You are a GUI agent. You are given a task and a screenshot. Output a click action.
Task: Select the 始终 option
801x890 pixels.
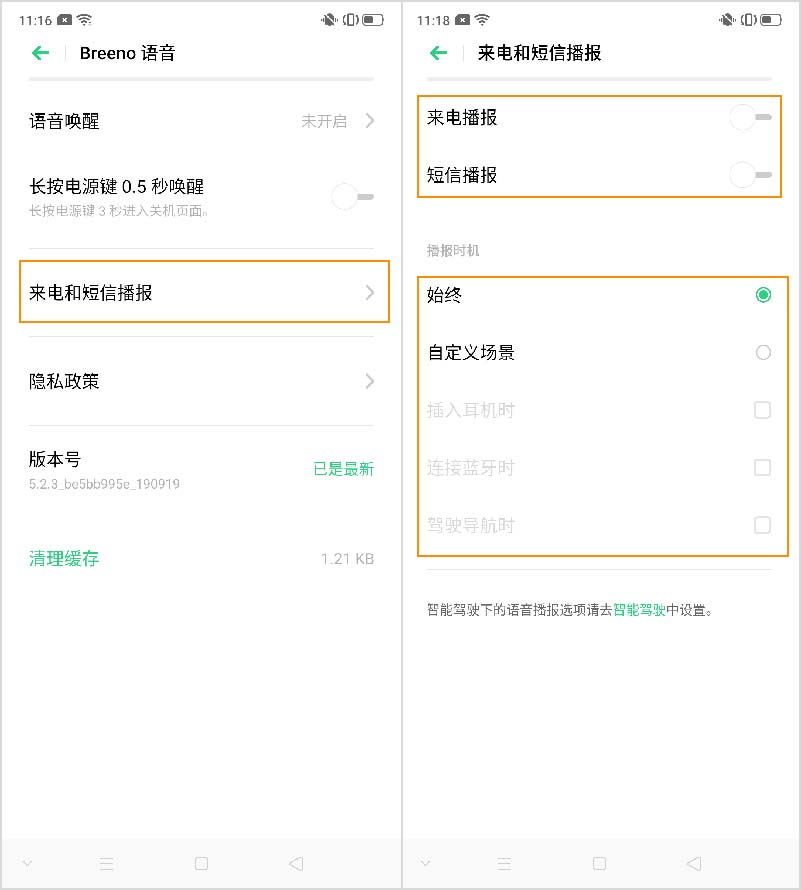[x=763, y=295]
